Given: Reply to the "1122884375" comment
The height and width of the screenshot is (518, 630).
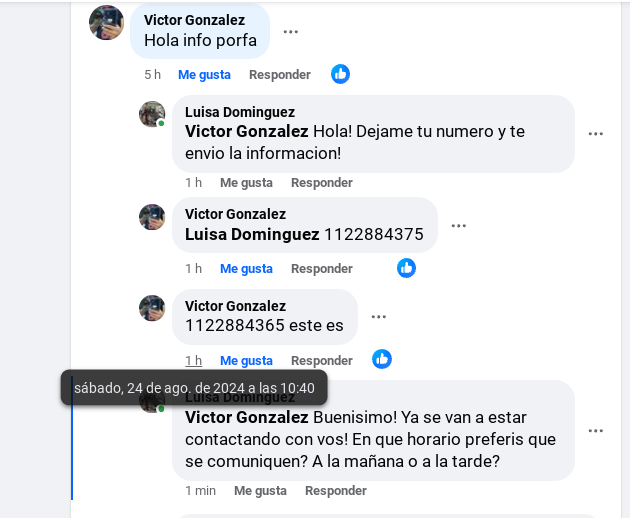Looking at the screenshot, I should click(321, 269).
